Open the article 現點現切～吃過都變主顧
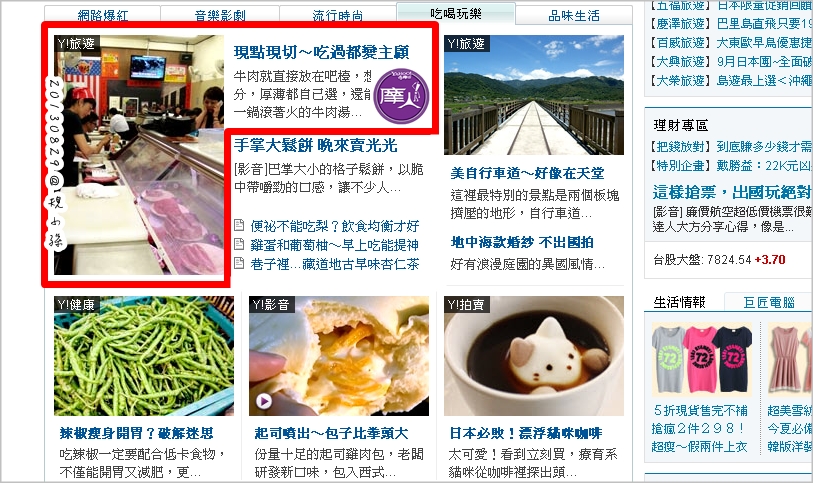This screenshot has width=813, height=483. click(320, 51)
